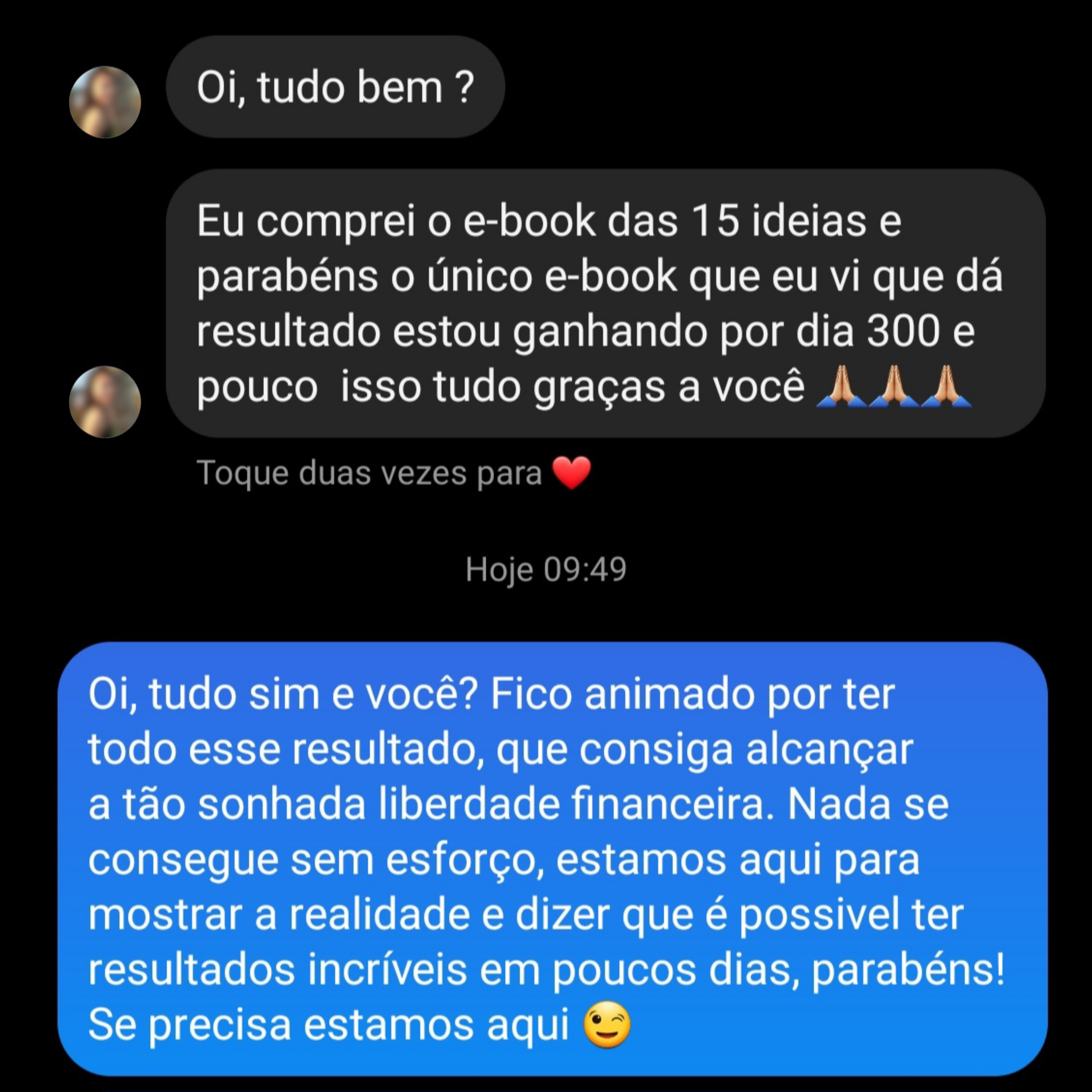Tap the avatar next to the e-book message
This screenshot has width=1092, height=1092.
pyautogui.click(x=105, y=402)
